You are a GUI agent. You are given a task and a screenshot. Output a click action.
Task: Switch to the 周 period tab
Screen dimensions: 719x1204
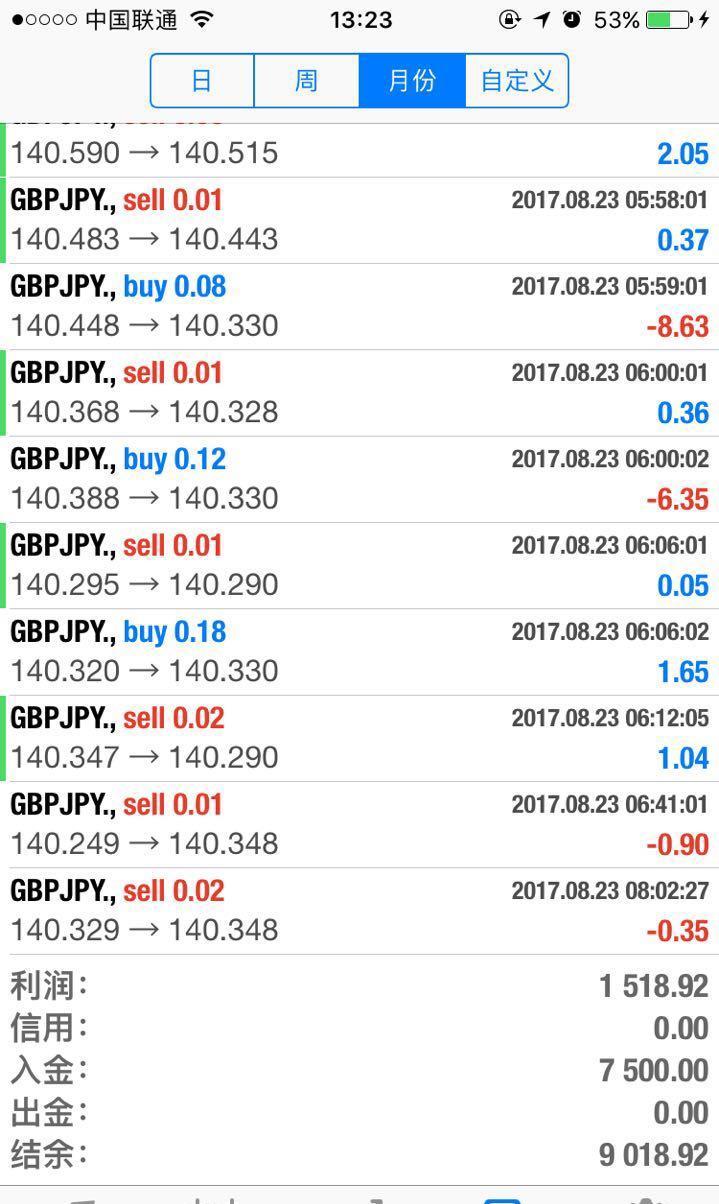pyautogui.click(x=306, y=80)
